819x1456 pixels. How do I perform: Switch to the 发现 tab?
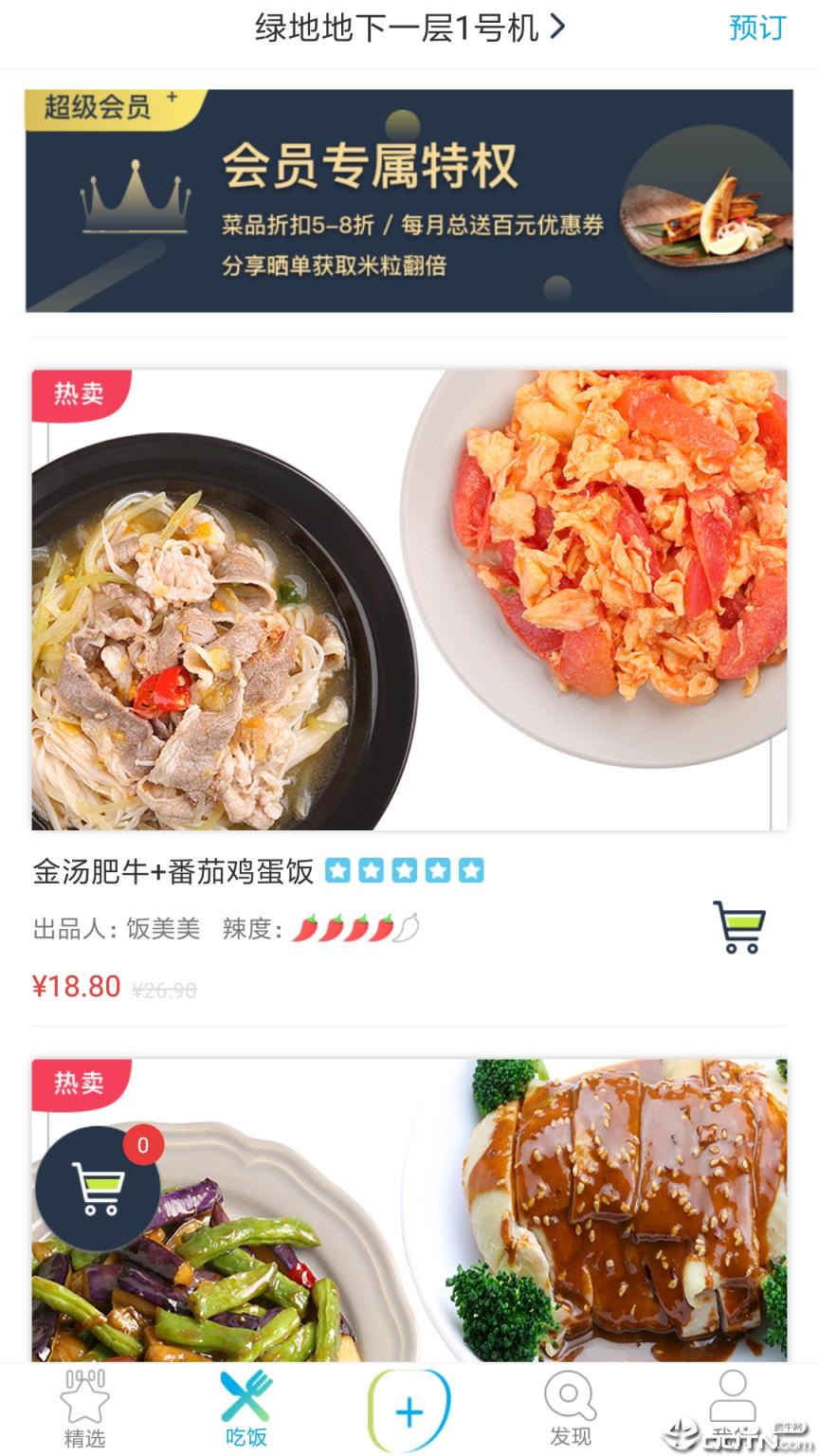pos(567,1412)
